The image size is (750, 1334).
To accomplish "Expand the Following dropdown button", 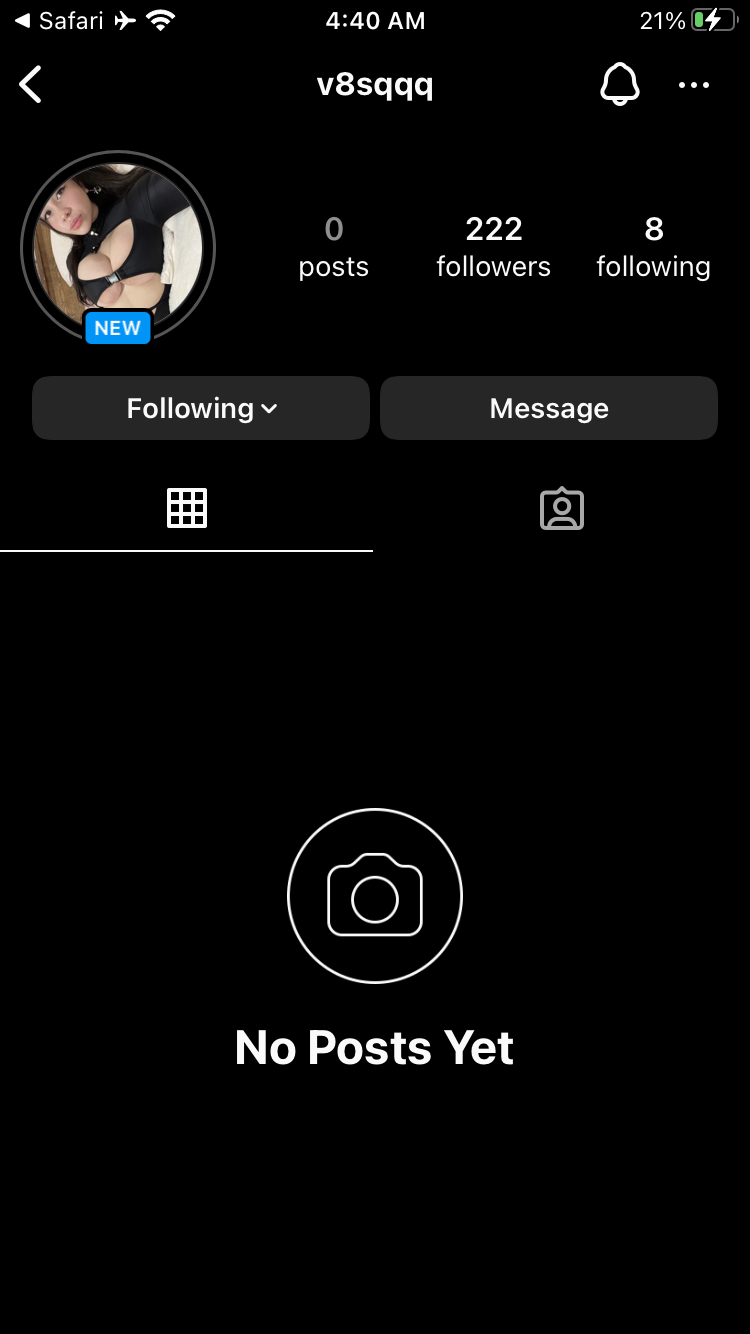I will click(201, 408).
